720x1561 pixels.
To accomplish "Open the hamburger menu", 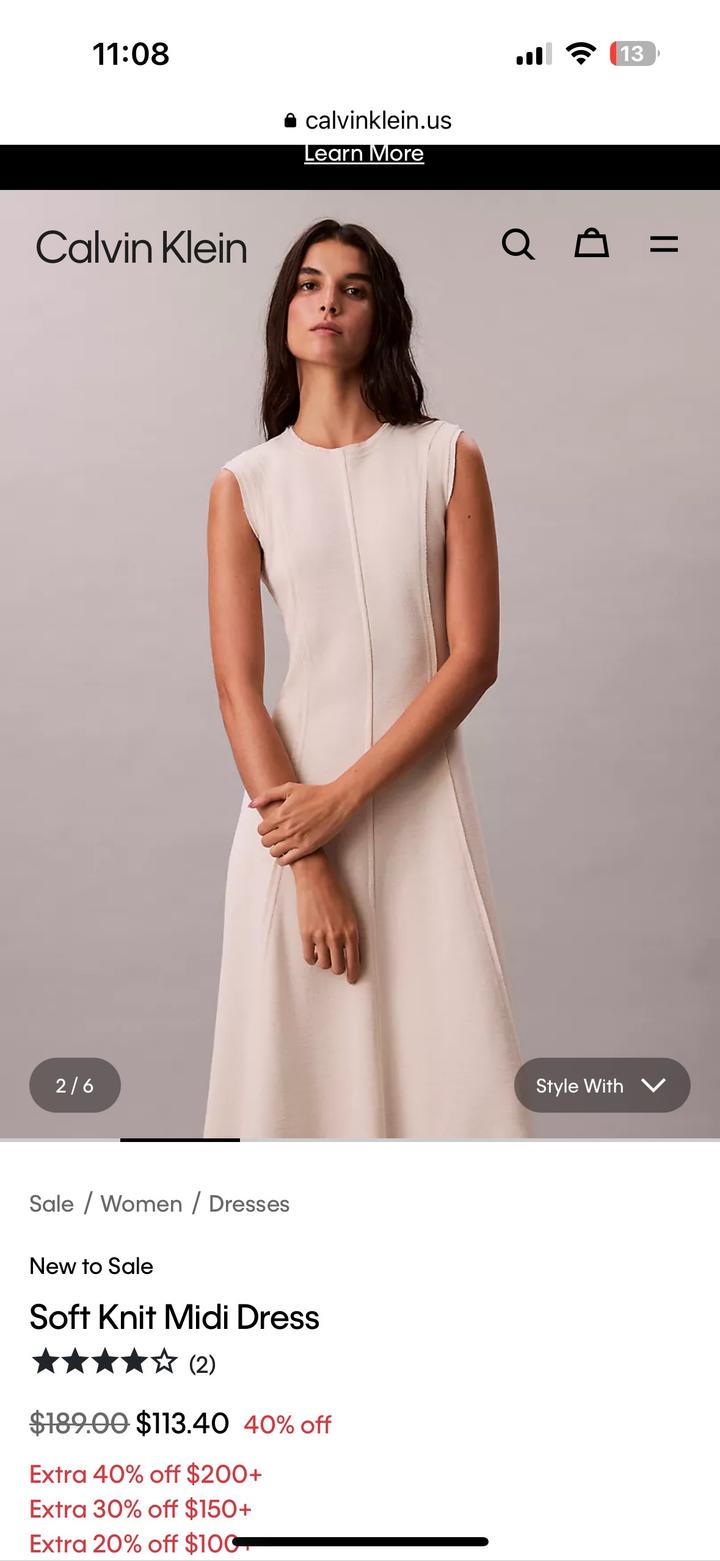I will click(x=664, y=244).
